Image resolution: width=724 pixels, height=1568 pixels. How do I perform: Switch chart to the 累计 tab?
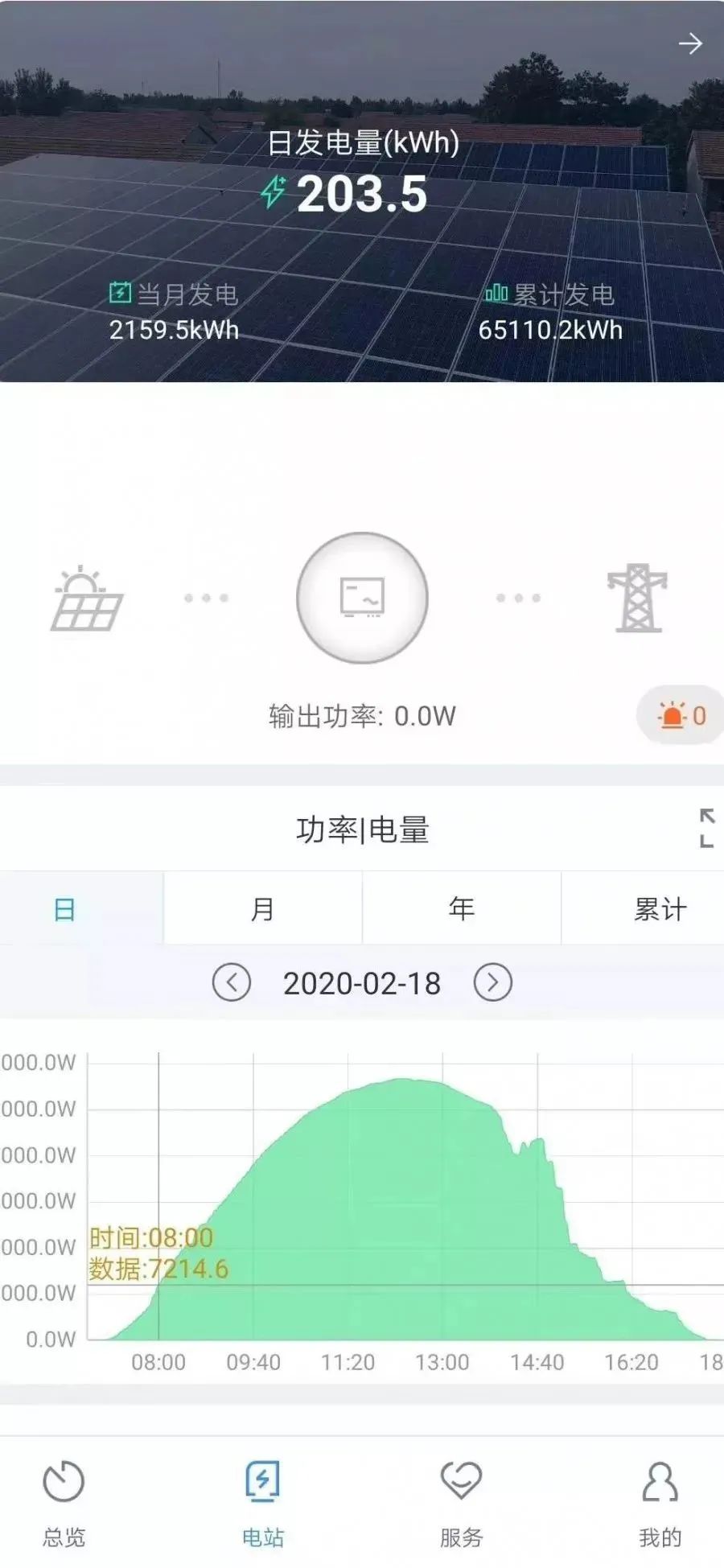660,909
